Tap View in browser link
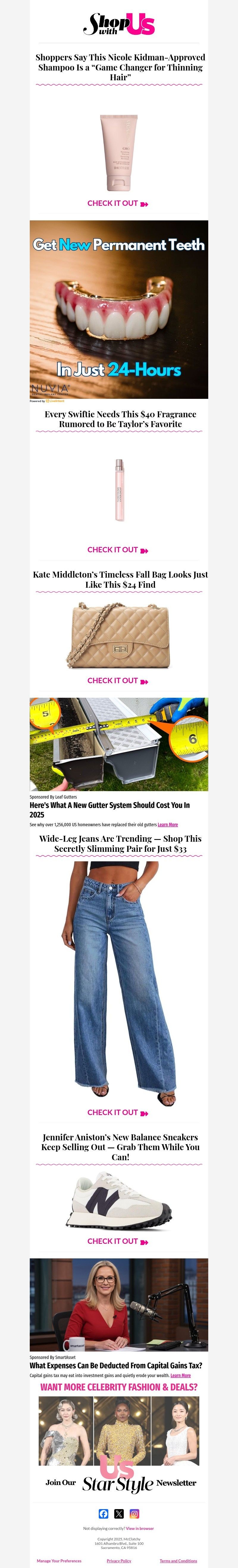 coord(140,1528)
